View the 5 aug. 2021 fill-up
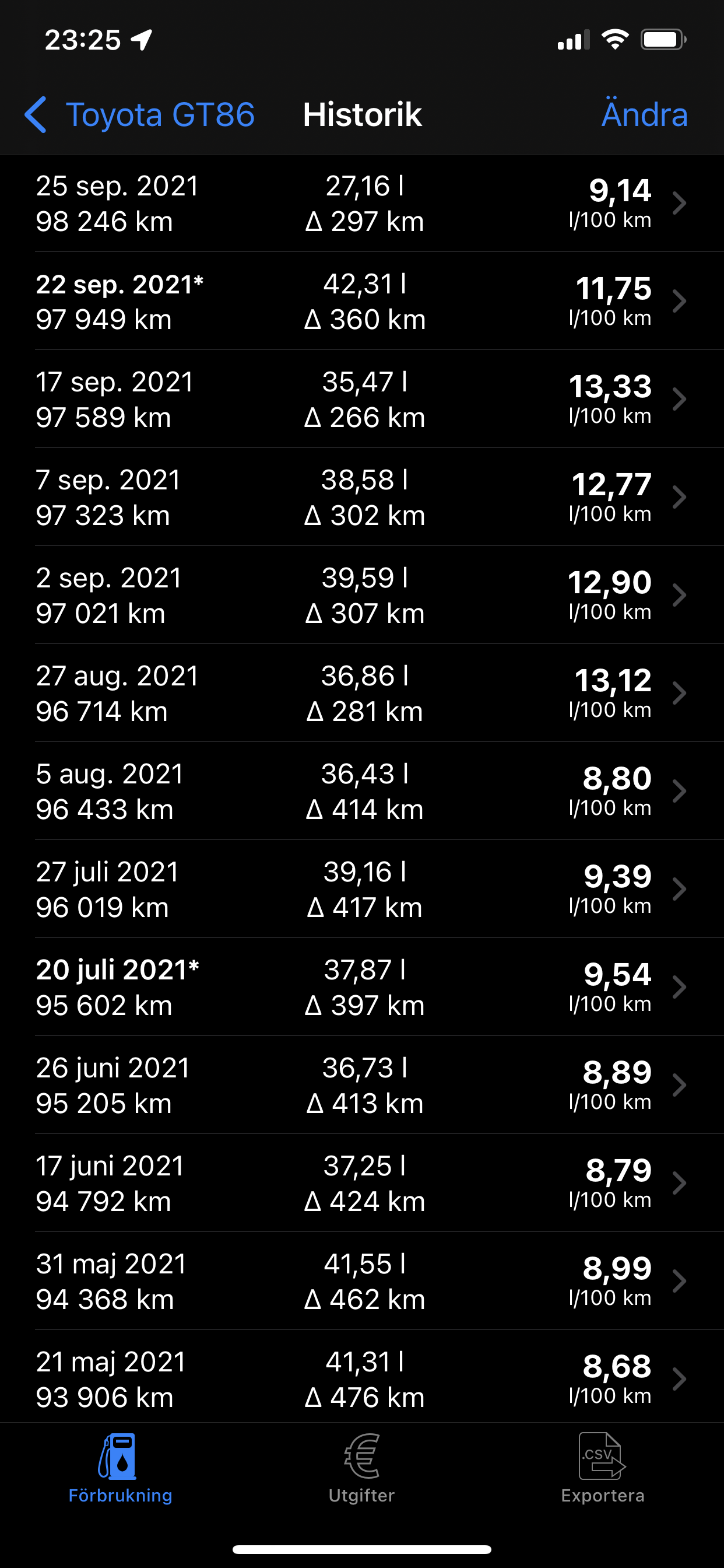Image resolution: width=724 pixels, height=1568 pixels. coord(362,792)
